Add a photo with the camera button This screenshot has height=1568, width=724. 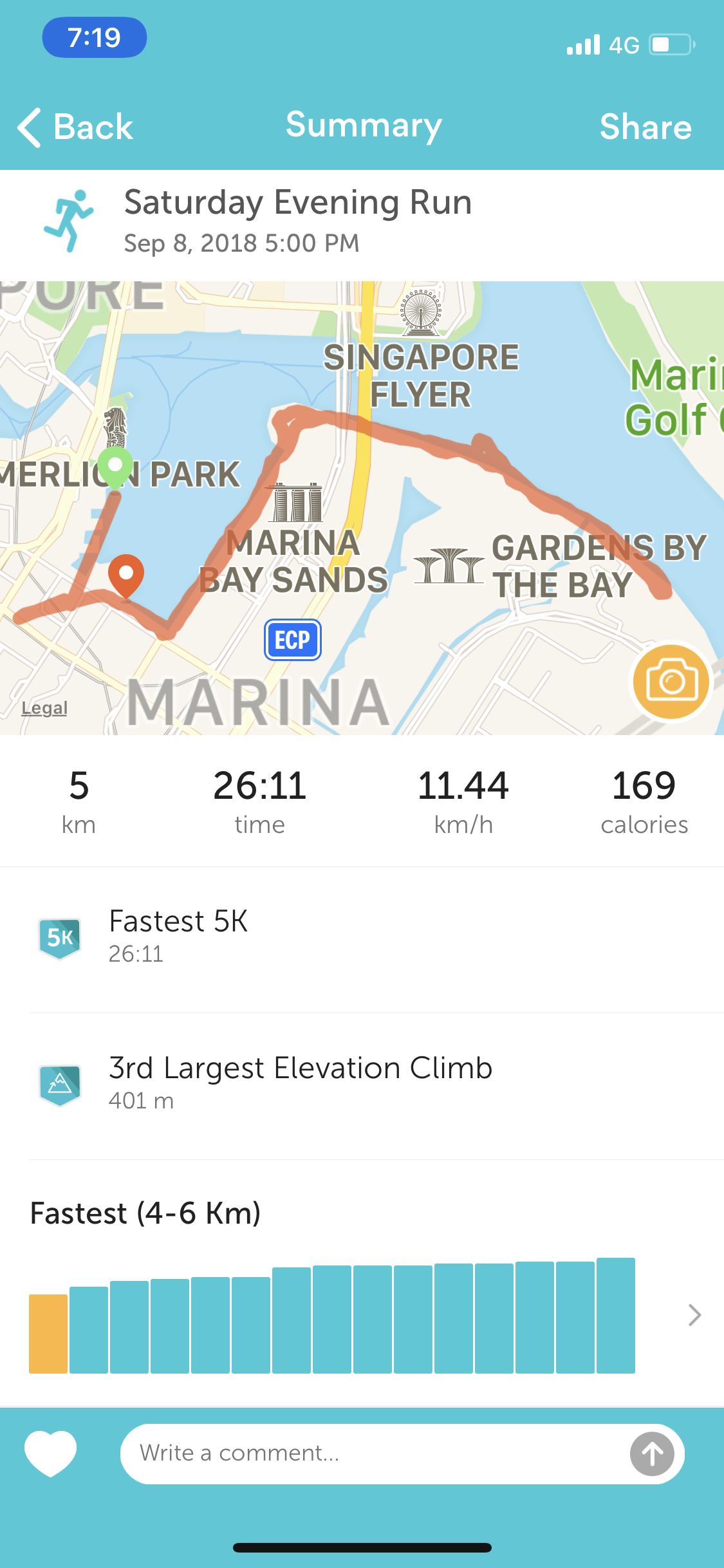pyautogui.click(x=671, y=682)
